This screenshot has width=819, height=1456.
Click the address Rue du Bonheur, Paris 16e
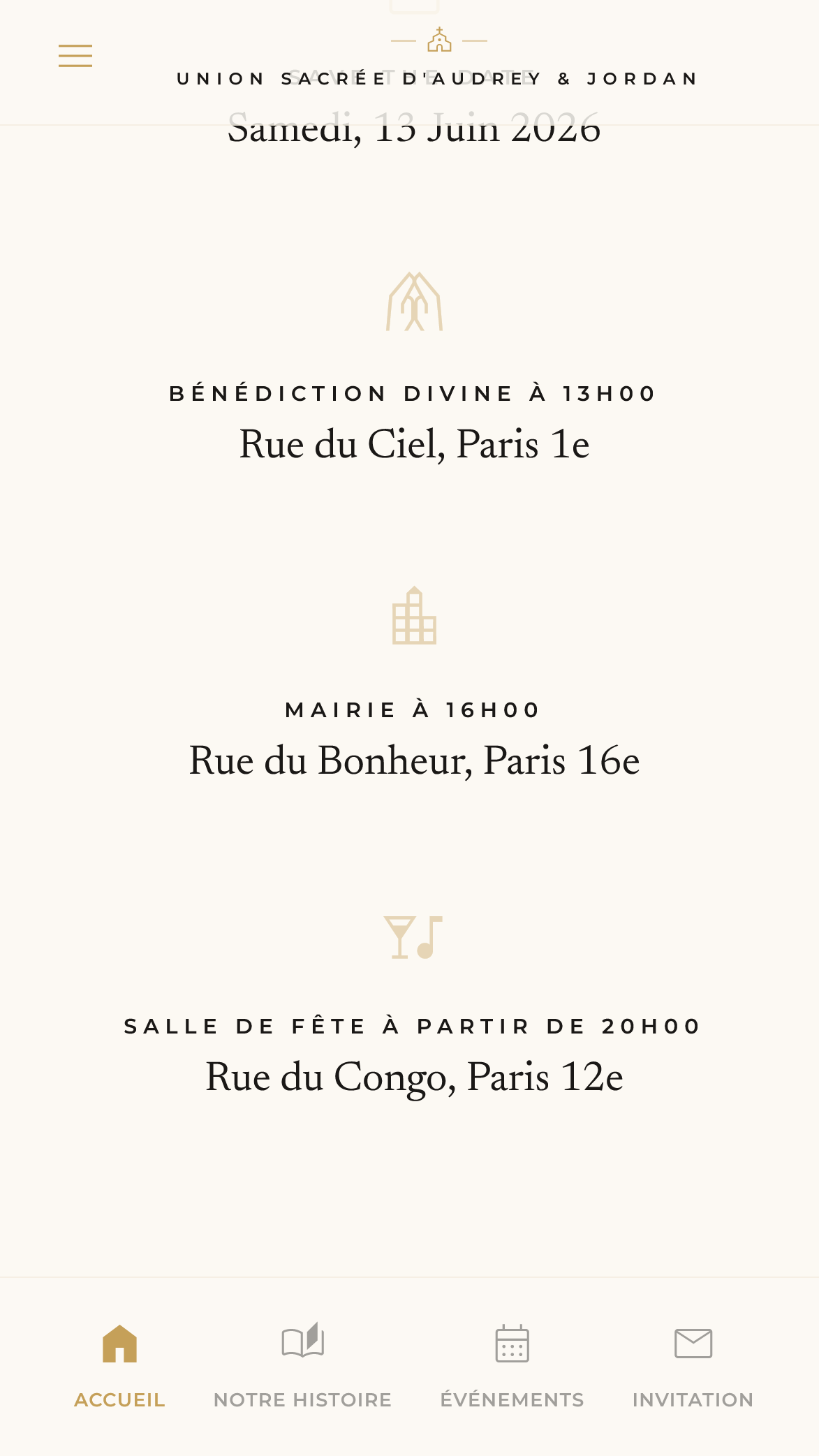click(413, 760)
